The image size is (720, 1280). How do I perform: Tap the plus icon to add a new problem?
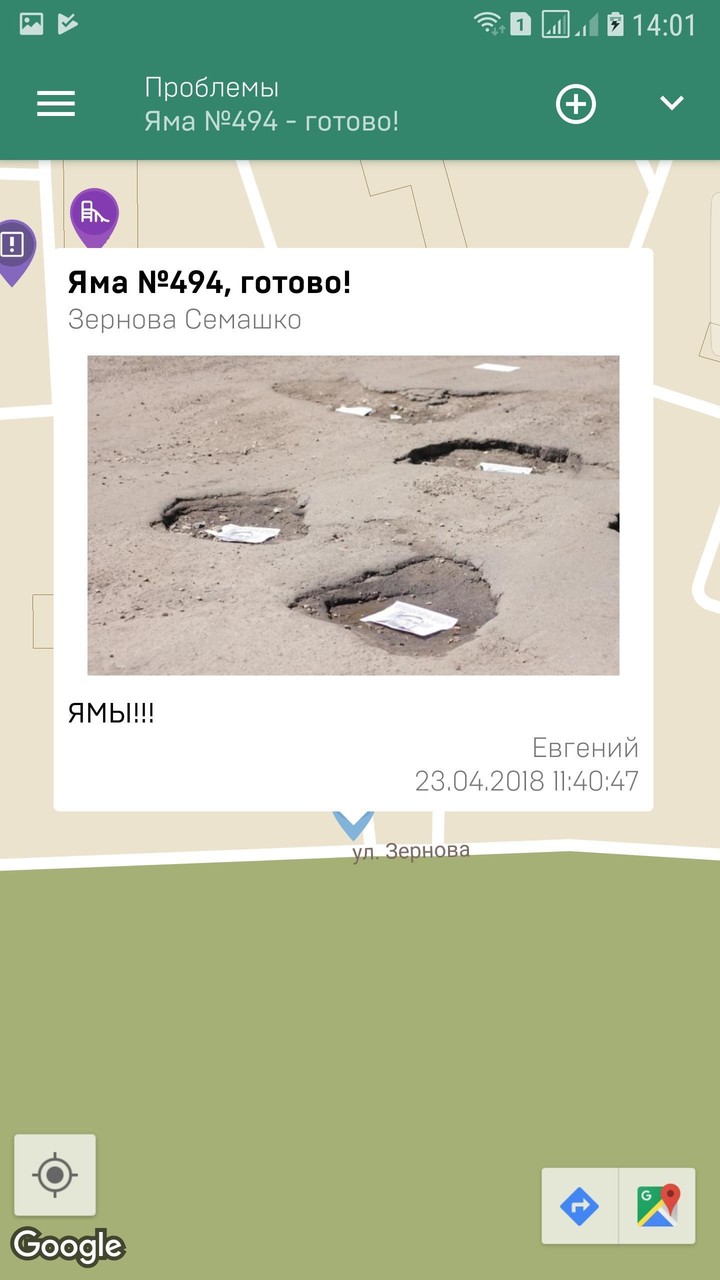tap(577, 103)
